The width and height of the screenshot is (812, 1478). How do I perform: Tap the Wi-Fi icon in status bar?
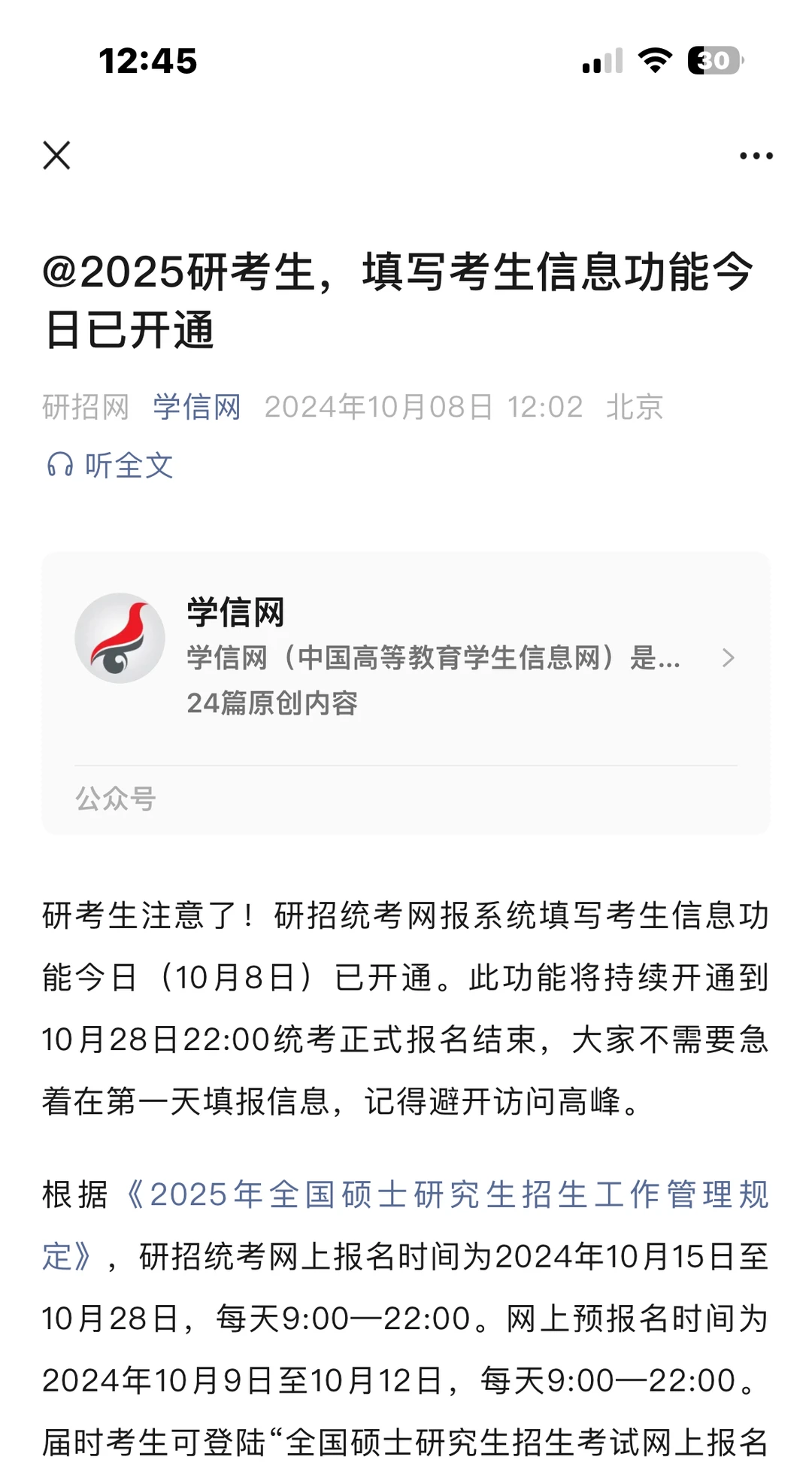point(653,65)
